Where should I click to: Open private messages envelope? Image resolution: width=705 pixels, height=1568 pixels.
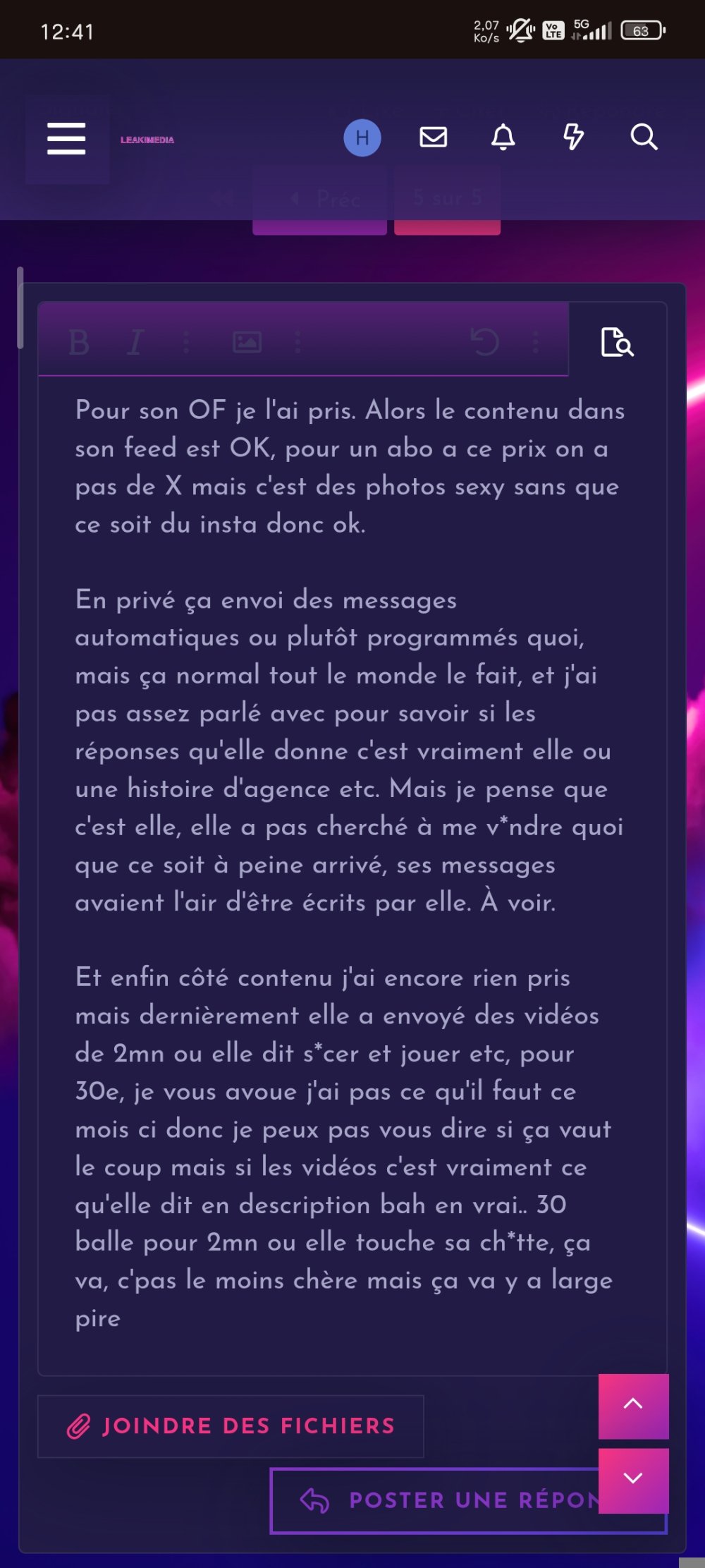tap(433, 137)
